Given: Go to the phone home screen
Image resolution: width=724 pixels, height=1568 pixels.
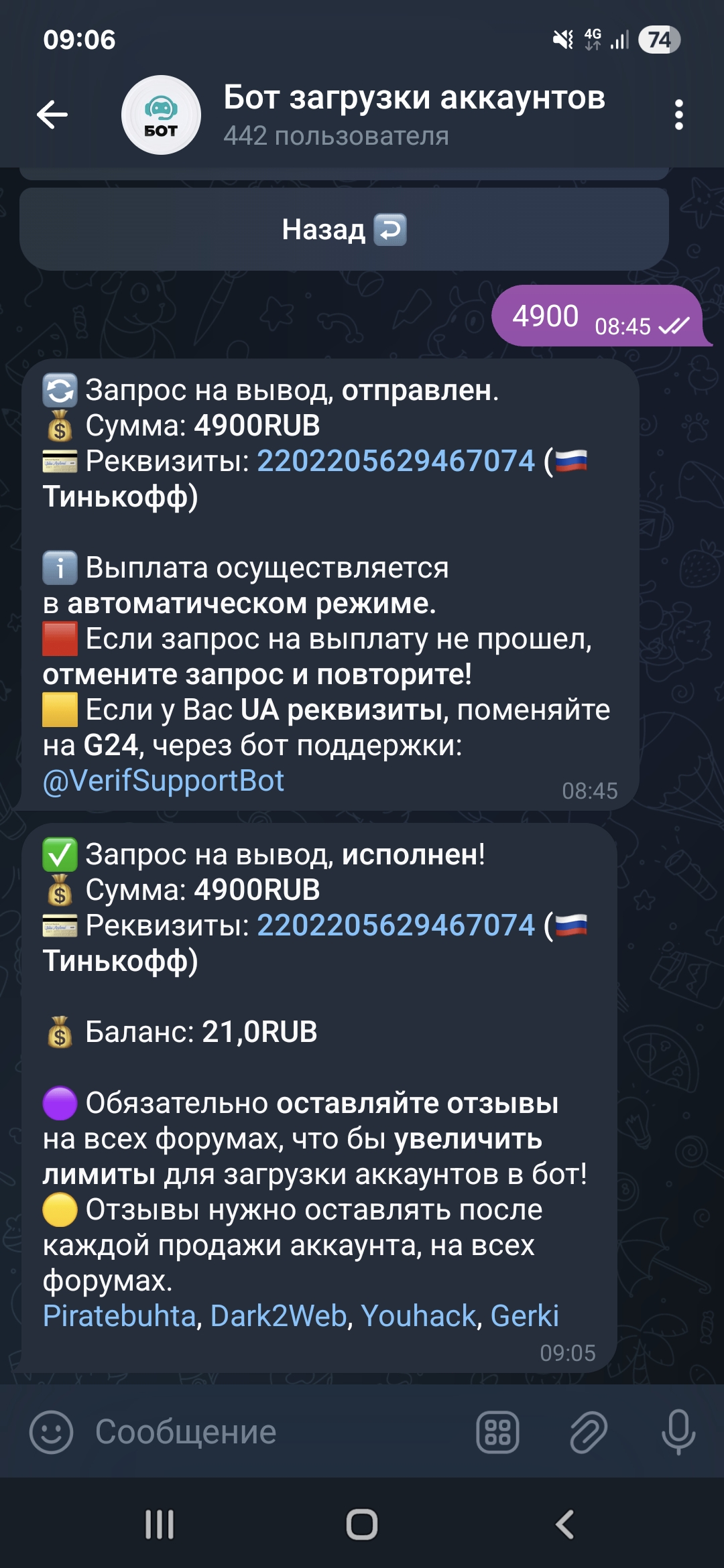Looking at the screenshot, I should click(x=362, y=1524).
